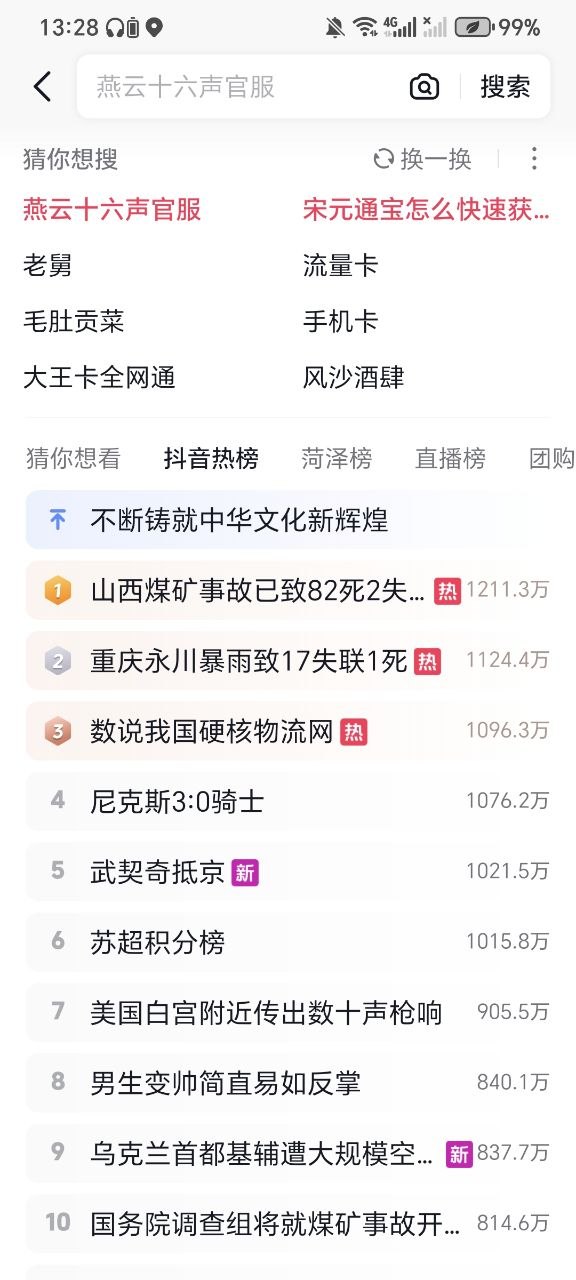Open pinned topic 不断铸就中华文化新辉煌
576x1280 pixels.
tap(288, 520)
